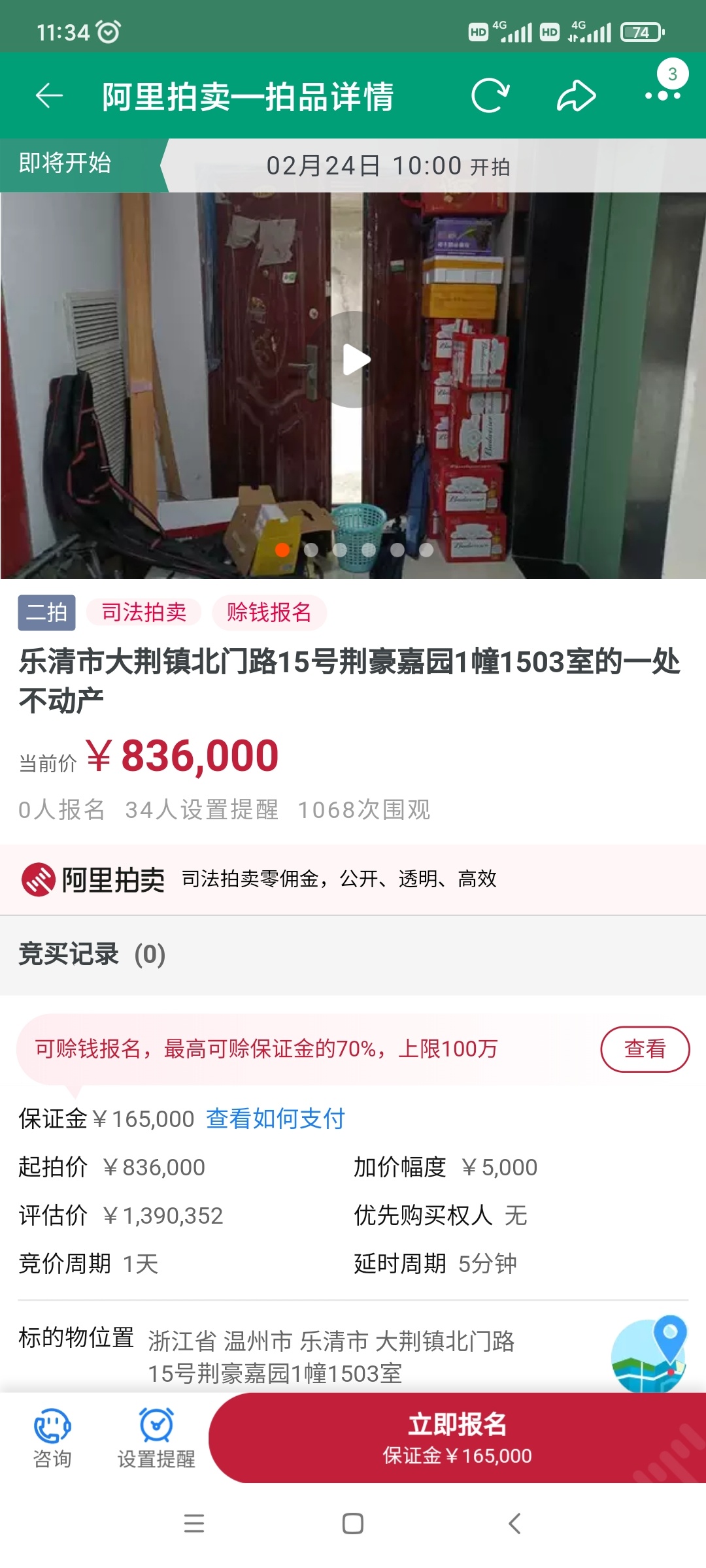Open the 竞买记录 bidding records
706x1568 pixels.
pos(92,955)
